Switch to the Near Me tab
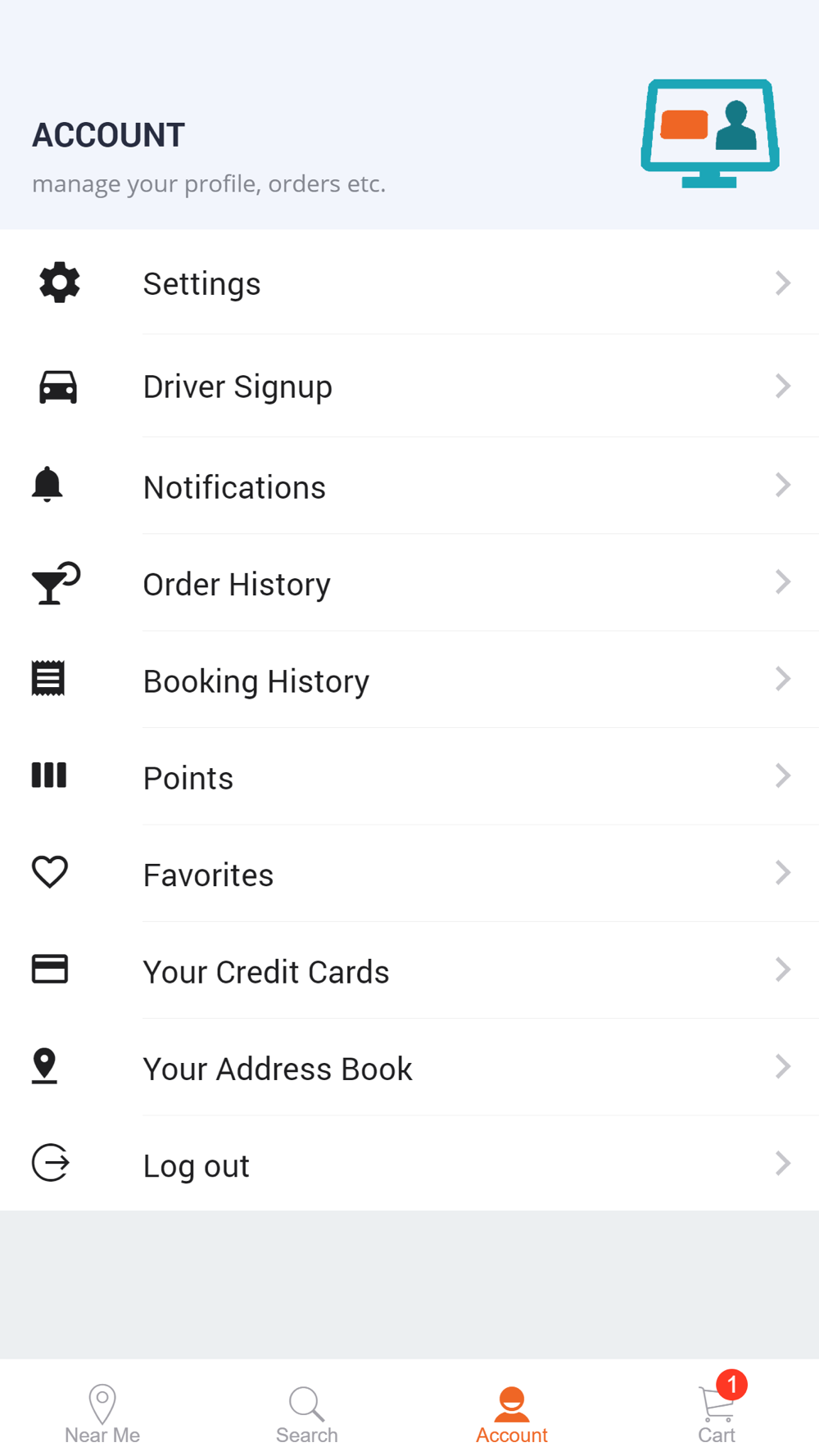The image size is (819, 1456). [x=102, y=1414]
